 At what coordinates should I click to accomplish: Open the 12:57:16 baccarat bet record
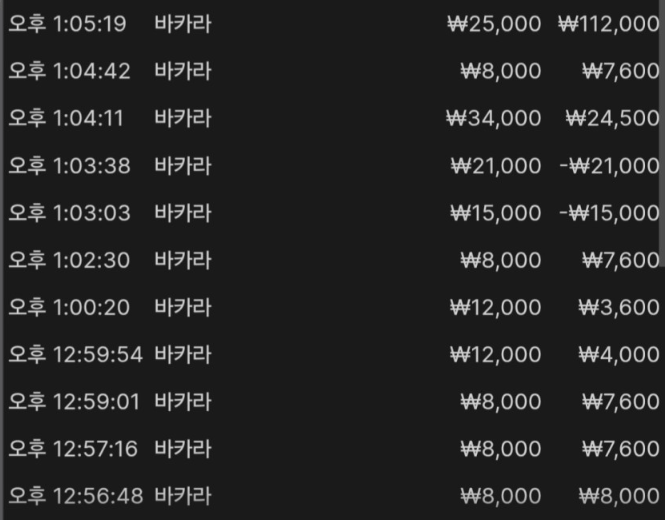pyautogui.click(x=332, y=449)
